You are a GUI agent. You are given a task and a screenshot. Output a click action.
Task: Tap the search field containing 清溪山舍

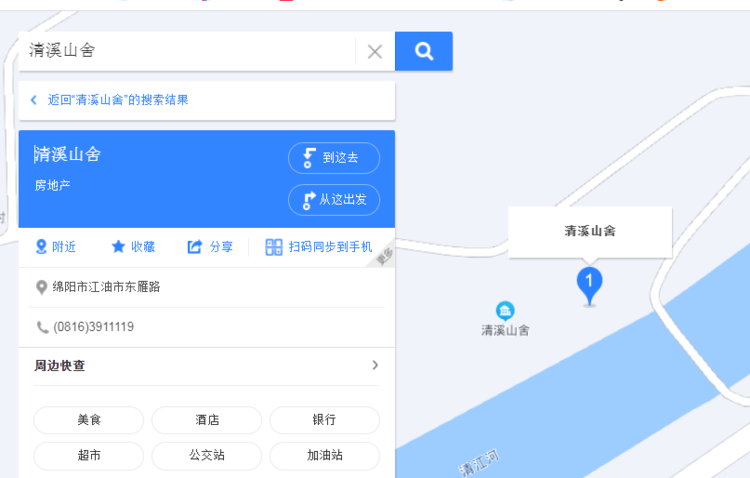click(x=185, y=51)
